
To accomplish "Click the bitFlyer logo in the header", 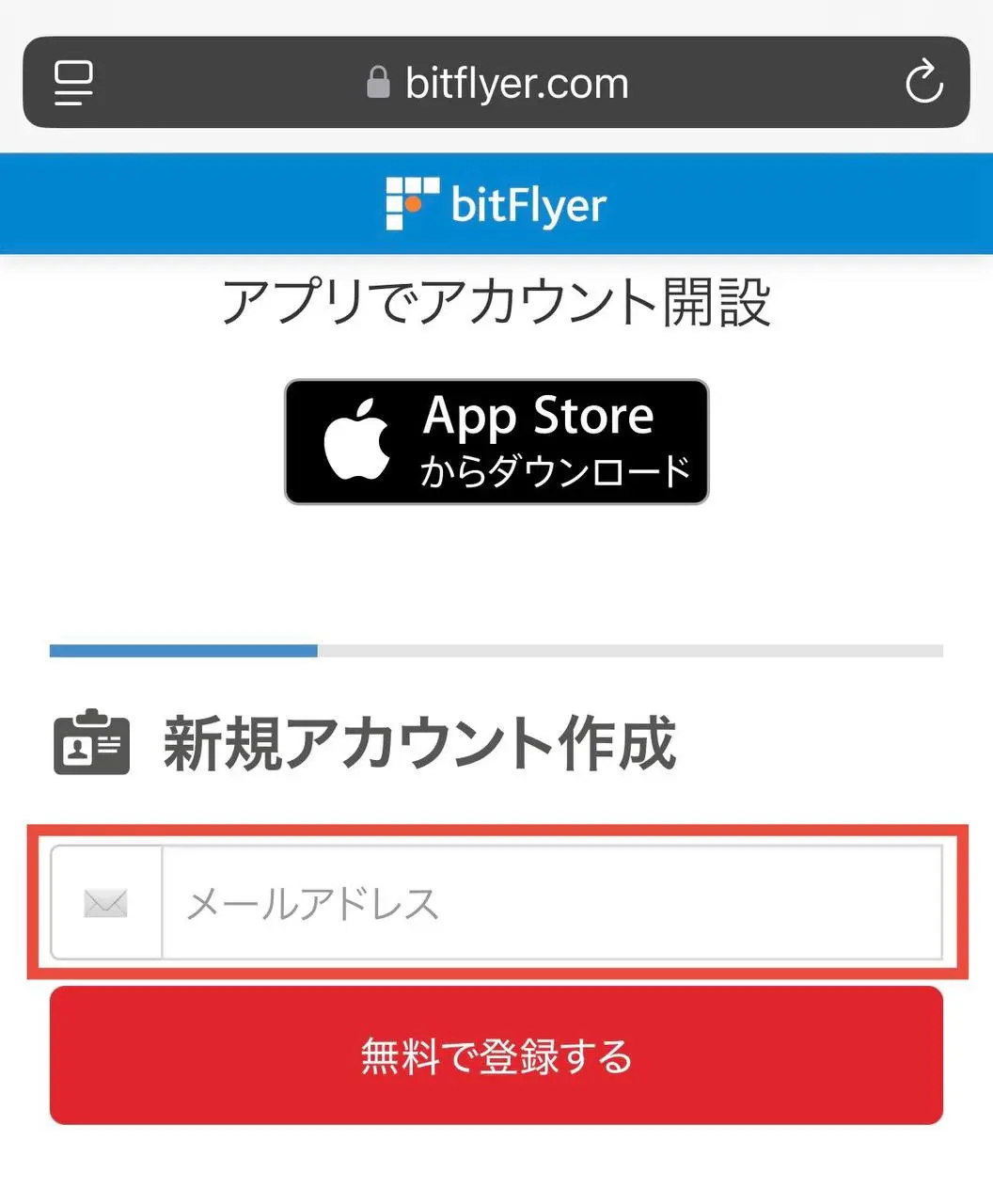I will coord(496,202).
